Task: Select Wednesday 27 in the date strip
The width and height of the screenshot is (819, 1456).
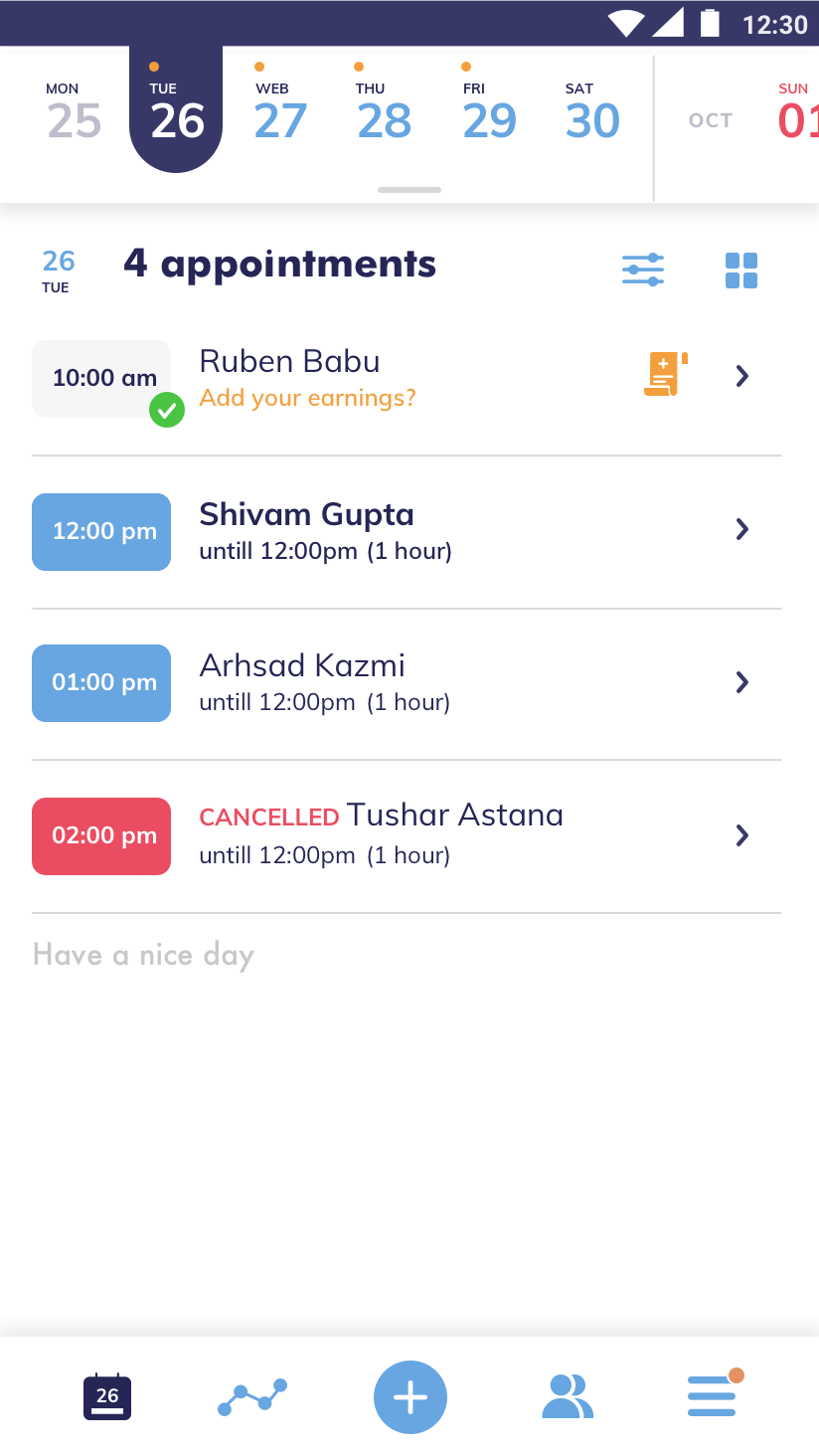Action: coord(280,112)
